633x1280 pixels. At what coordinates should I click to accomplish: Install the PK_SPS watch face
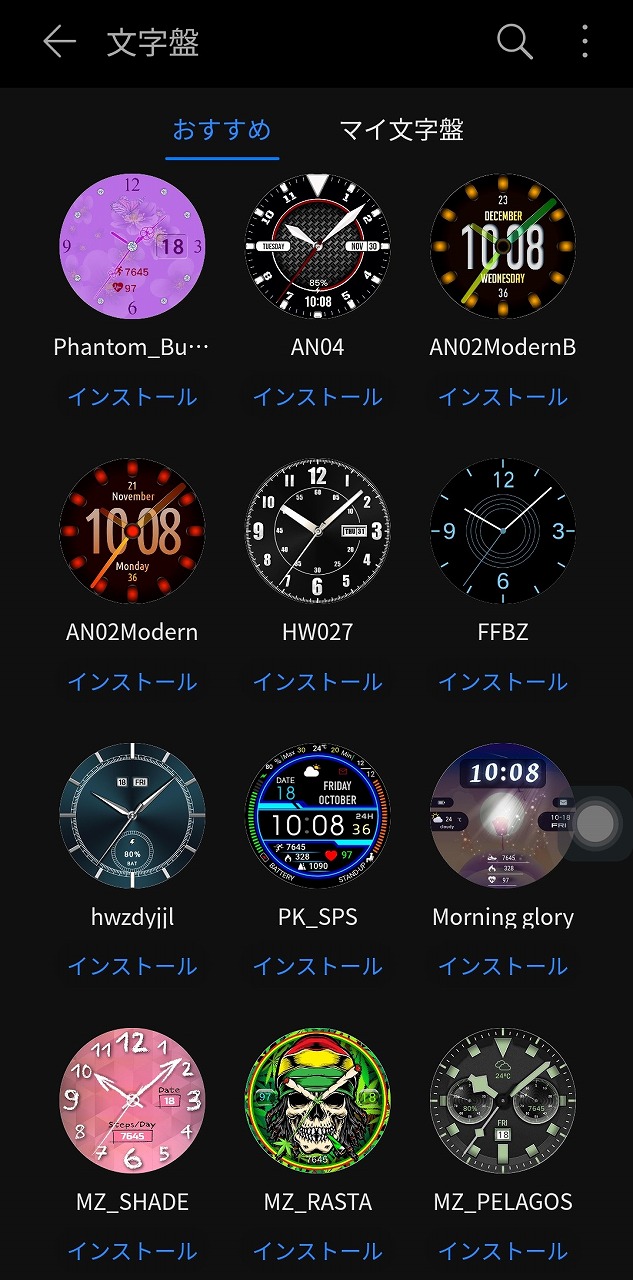pos(317,966)
